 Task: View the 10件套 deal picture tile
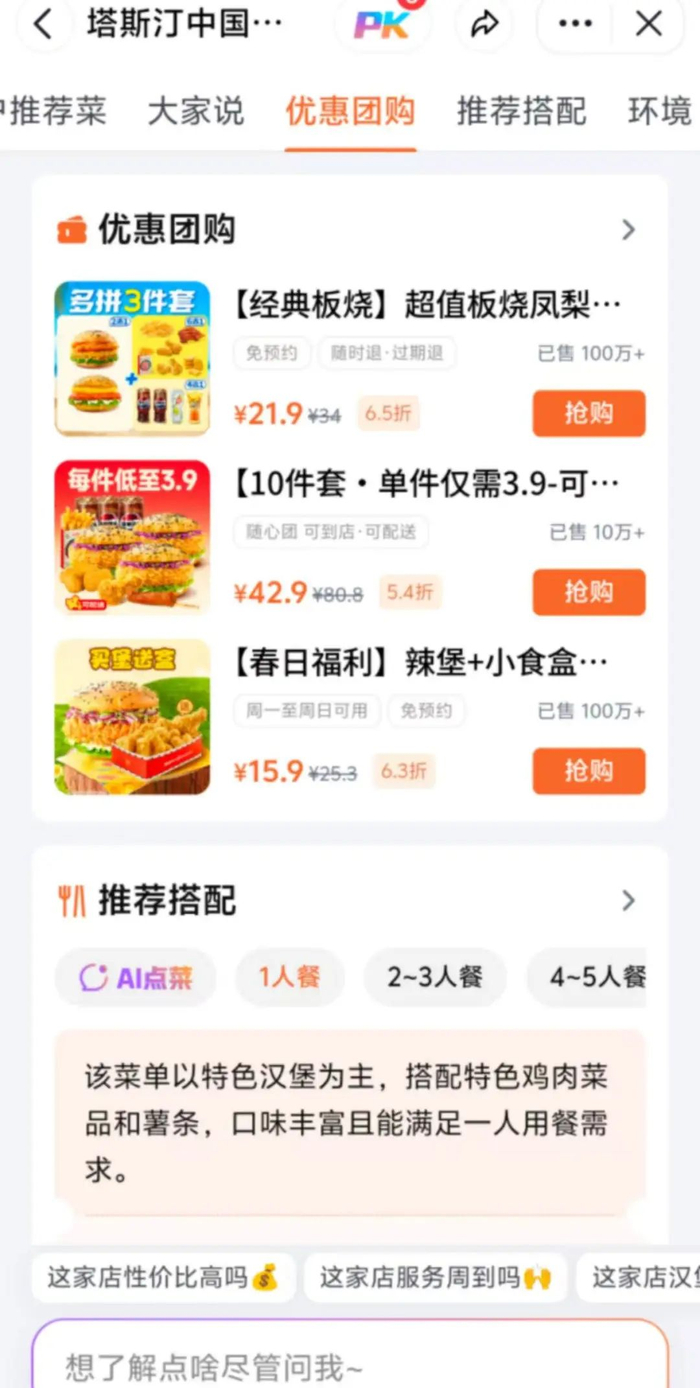[x=132, y=537]
